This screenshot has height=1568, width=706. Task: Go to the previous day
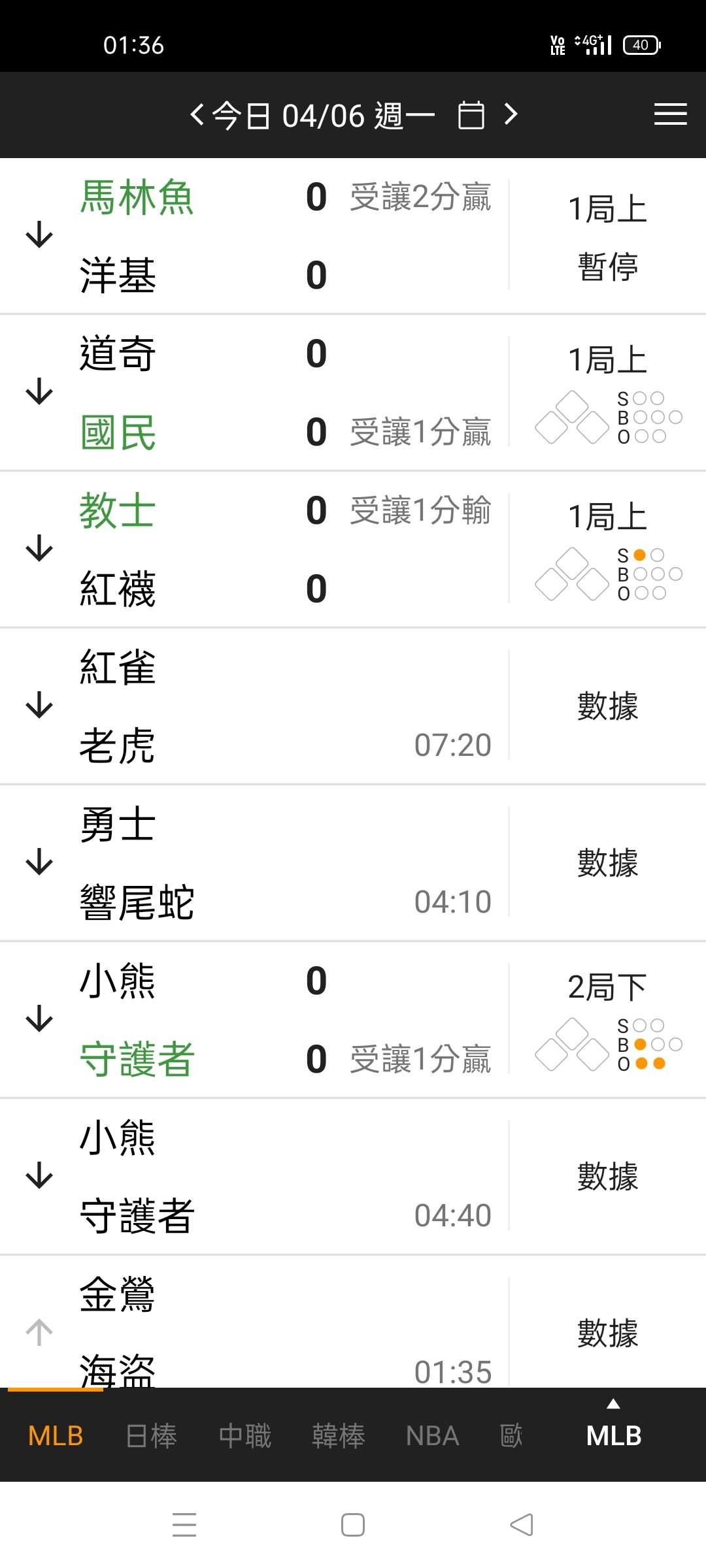197,115
